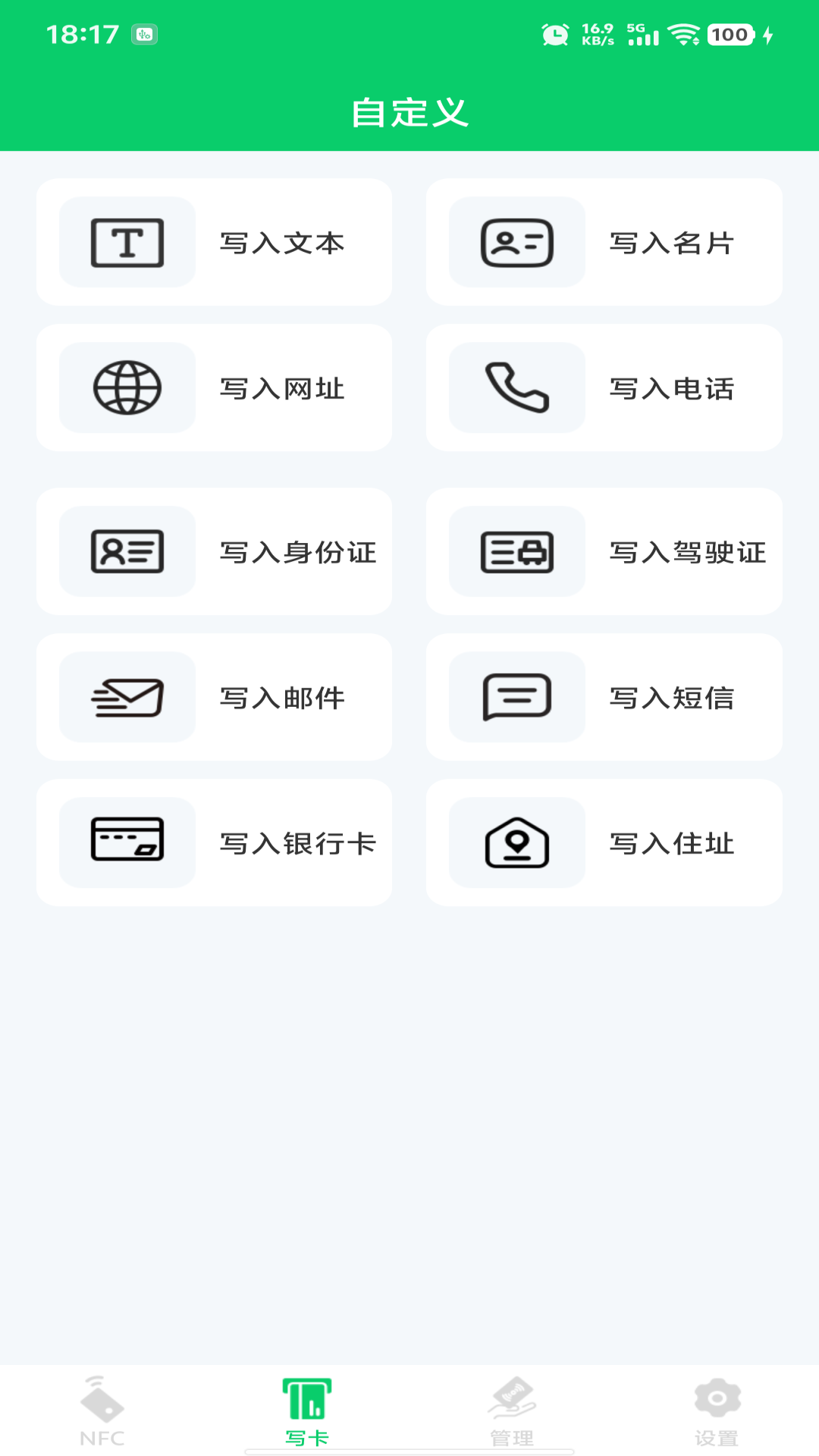
Task: Select the 写入电话 phone icon
Action: pyautogui.click(x=516, y=388)
